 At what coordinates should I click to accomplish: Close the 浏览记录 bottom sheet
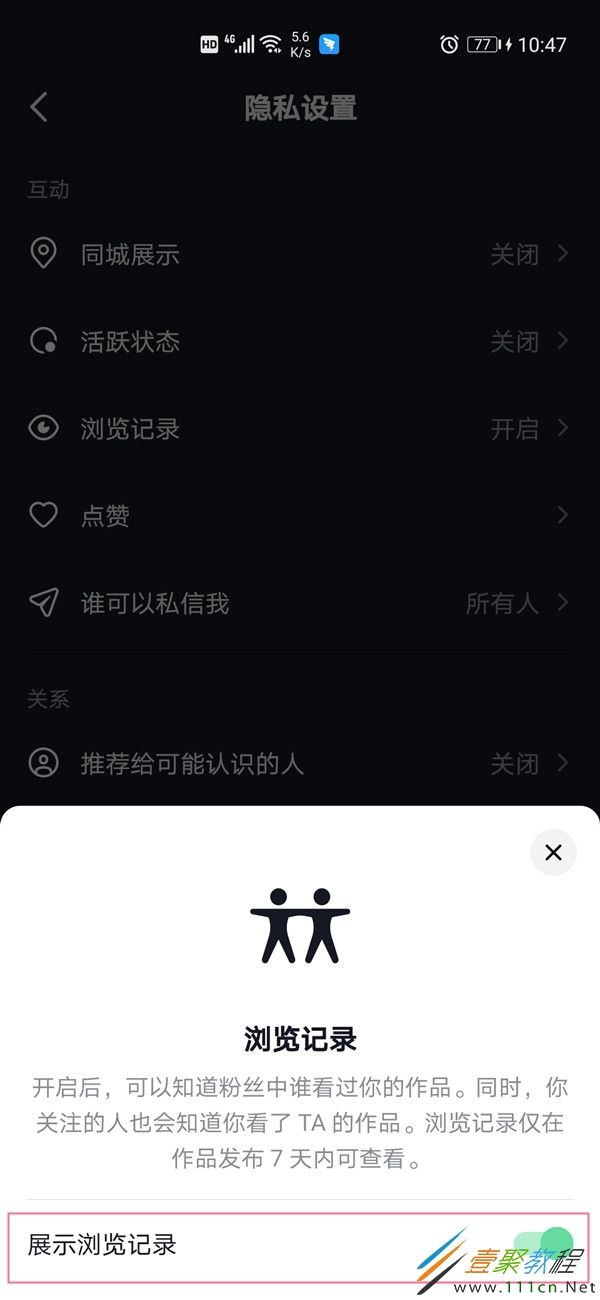[x=553, y=853]
